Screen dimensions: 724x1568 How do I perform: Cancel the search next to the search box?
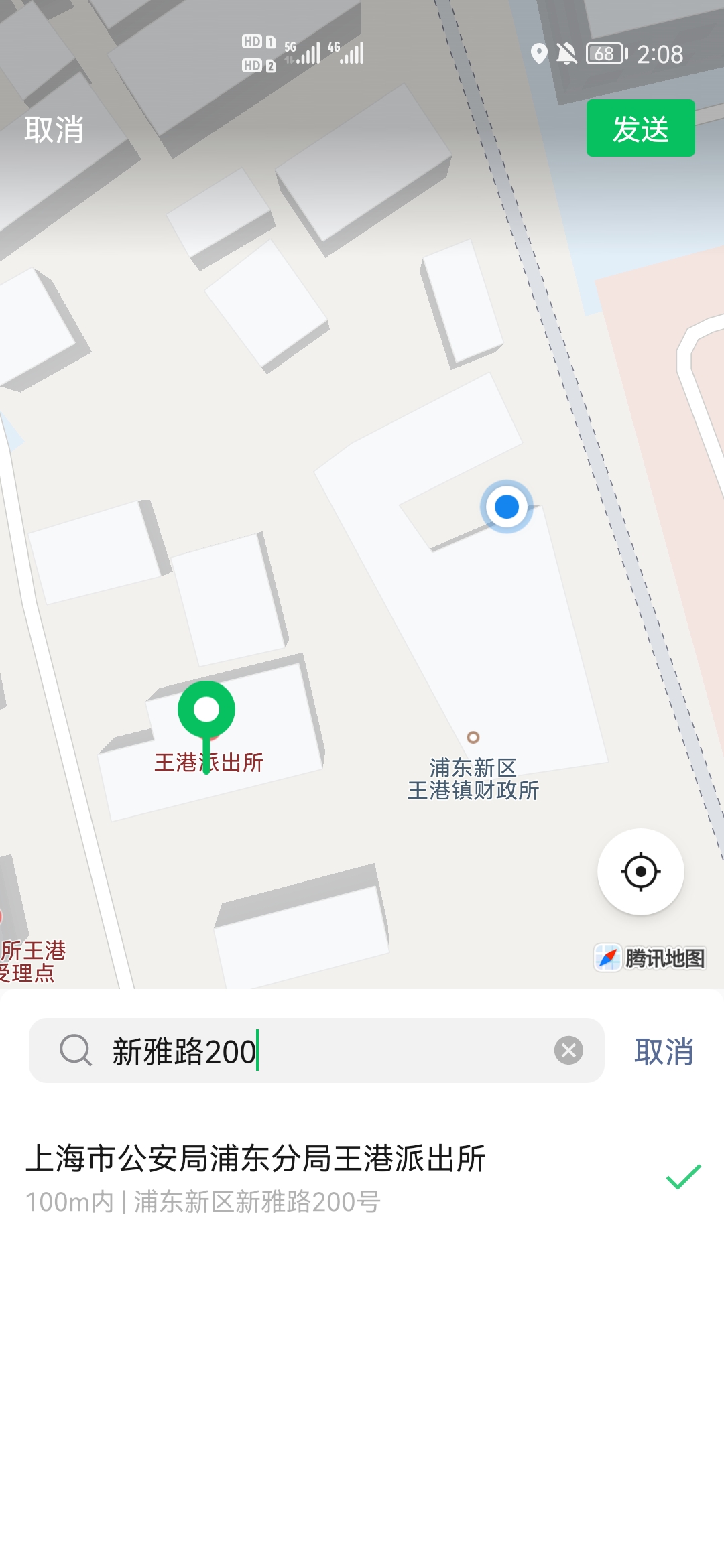click(664, 1051)
